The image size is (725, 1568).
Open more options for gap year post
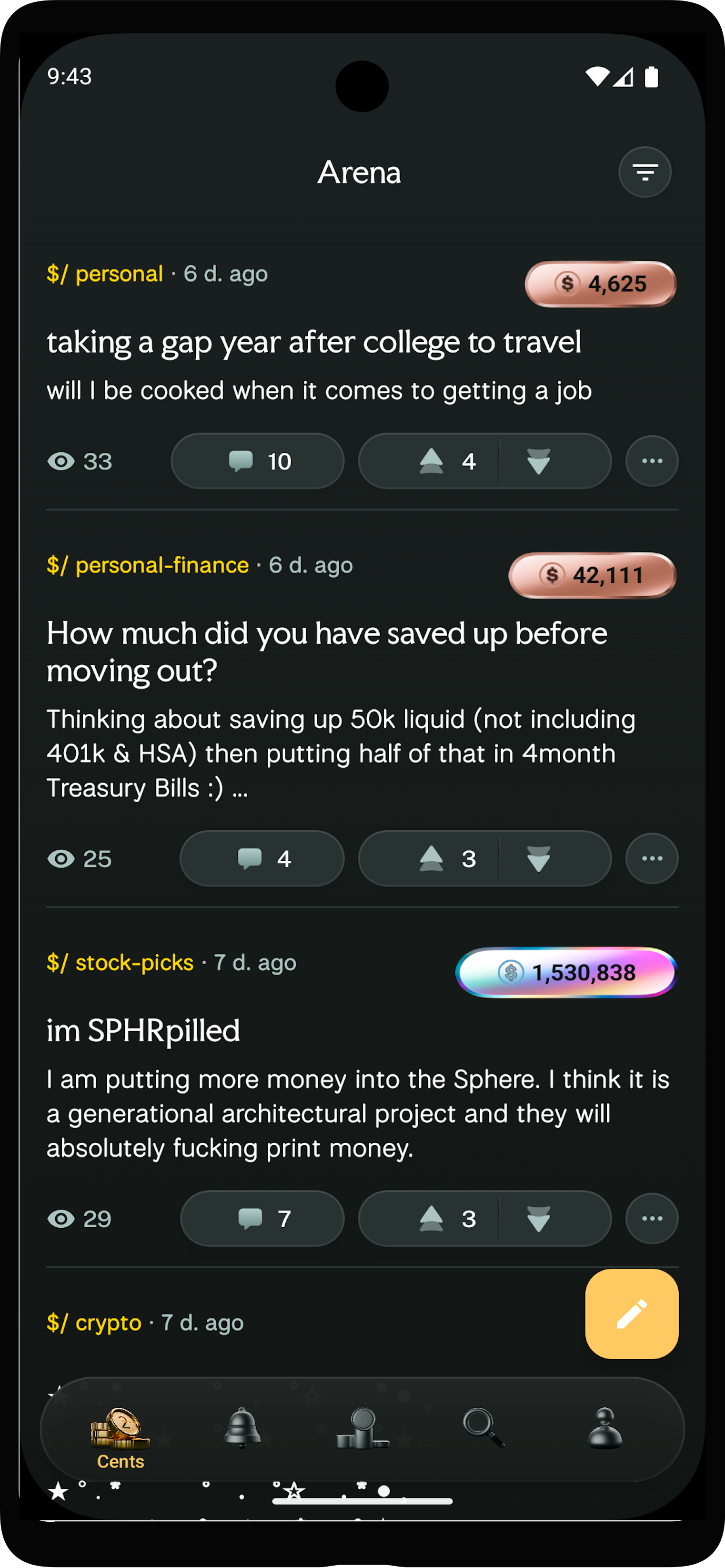[x=652, y=461]
